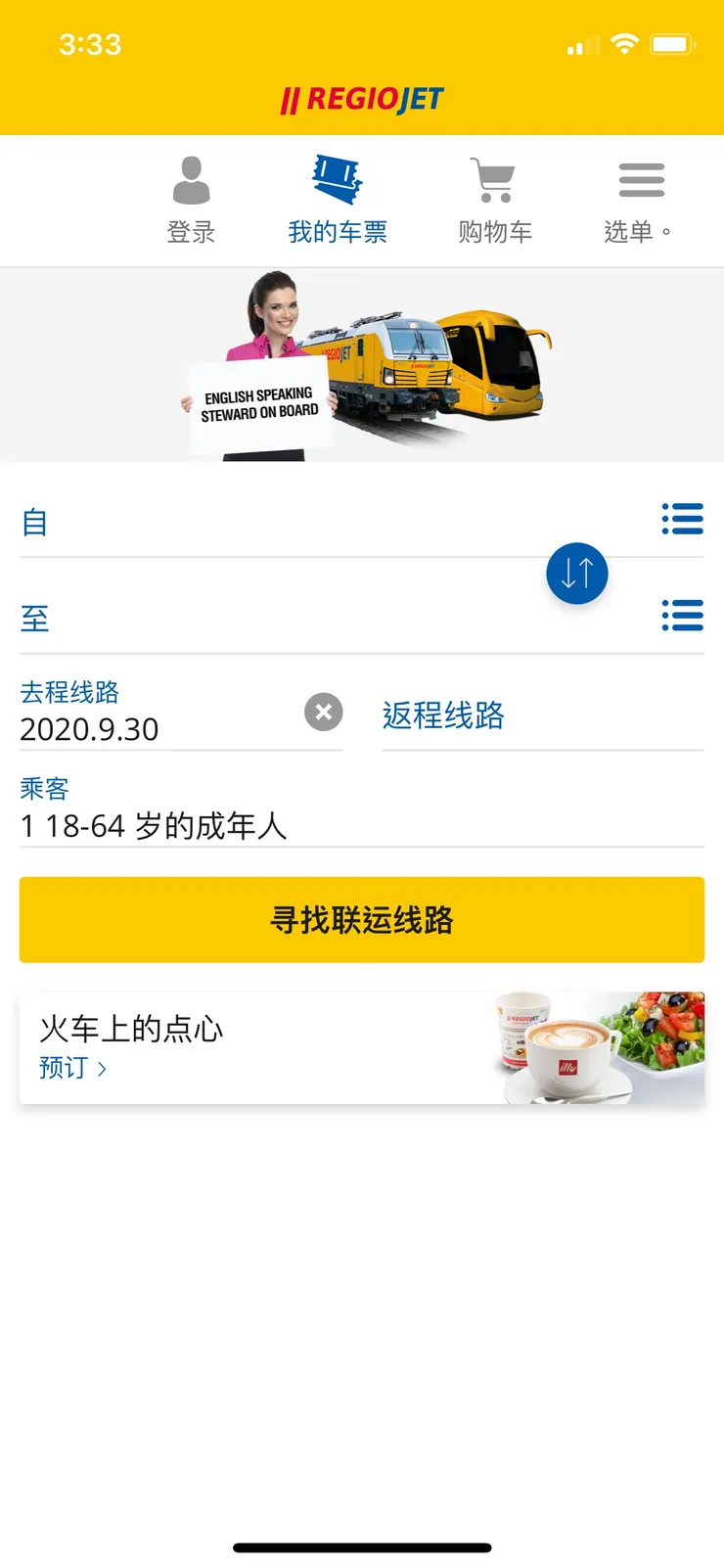724x1568 pixels.
Task: Switch to the 我的车票 tab
Action: pos(338,232)
